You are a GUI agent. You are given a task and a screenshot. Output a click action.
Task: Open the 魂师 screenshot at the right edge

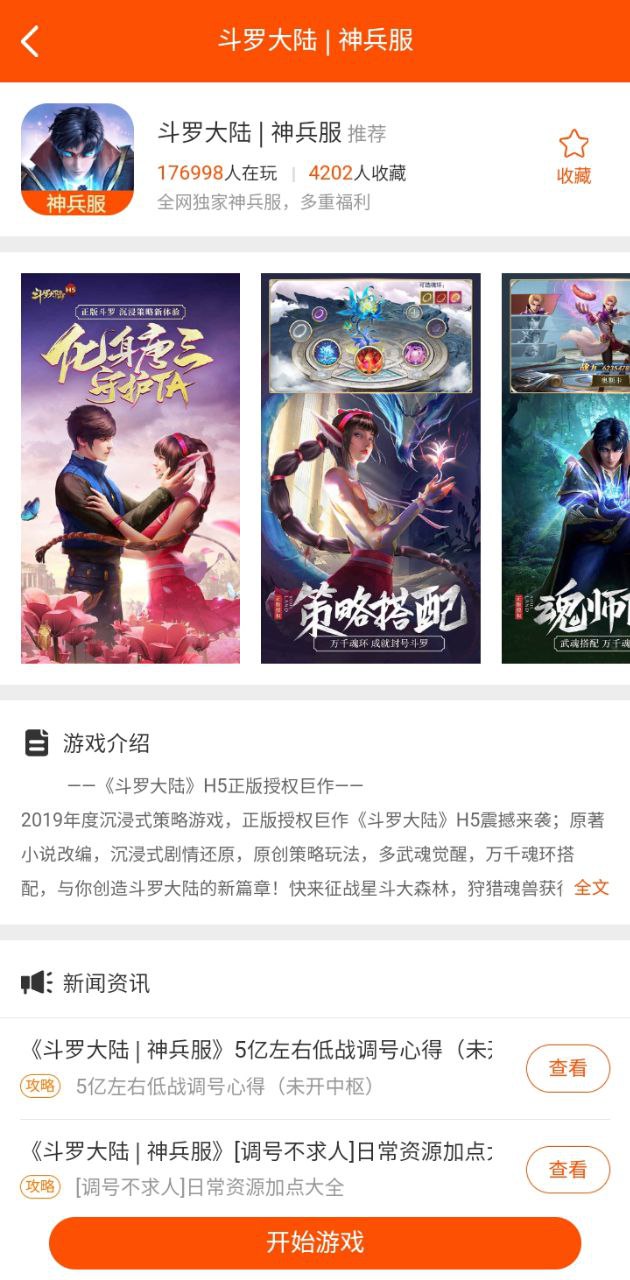tap(566, 468)
